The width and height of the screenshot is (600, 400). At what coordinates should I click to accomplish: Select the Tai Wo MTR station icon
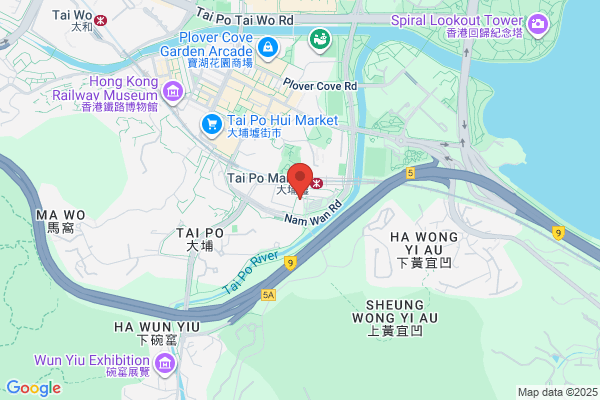pos(101,20)
